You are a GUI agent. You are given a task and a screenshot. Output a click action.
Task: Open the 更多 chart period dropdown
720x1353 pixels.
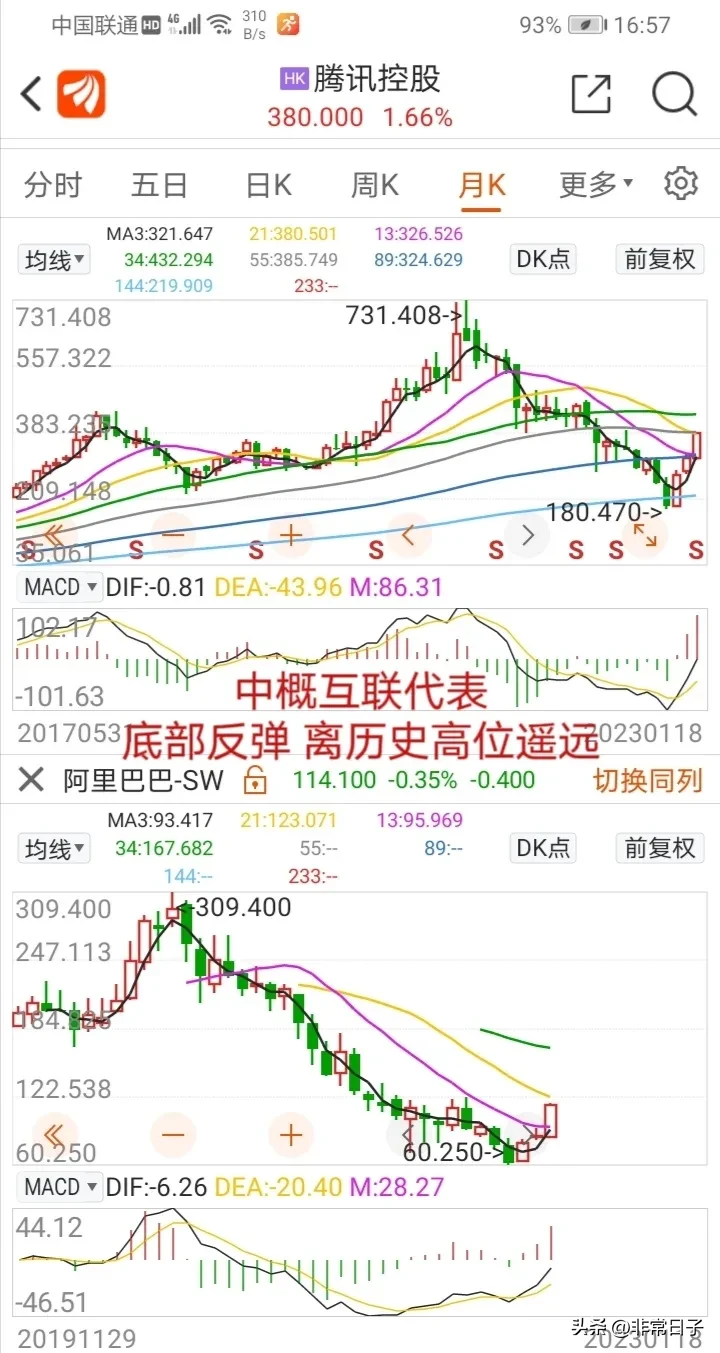pos(596,184)
